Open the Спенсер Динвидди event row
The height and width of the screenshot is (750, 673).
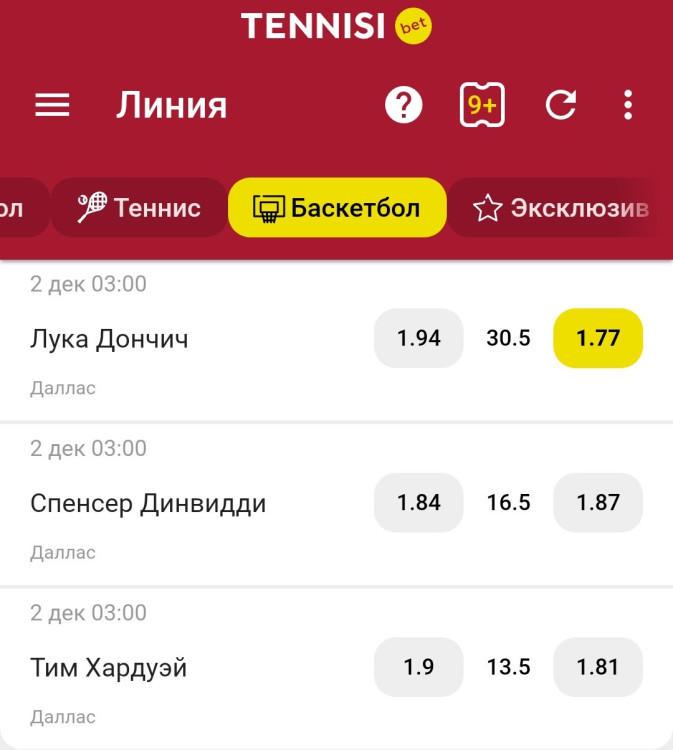[x=148, y=503]
